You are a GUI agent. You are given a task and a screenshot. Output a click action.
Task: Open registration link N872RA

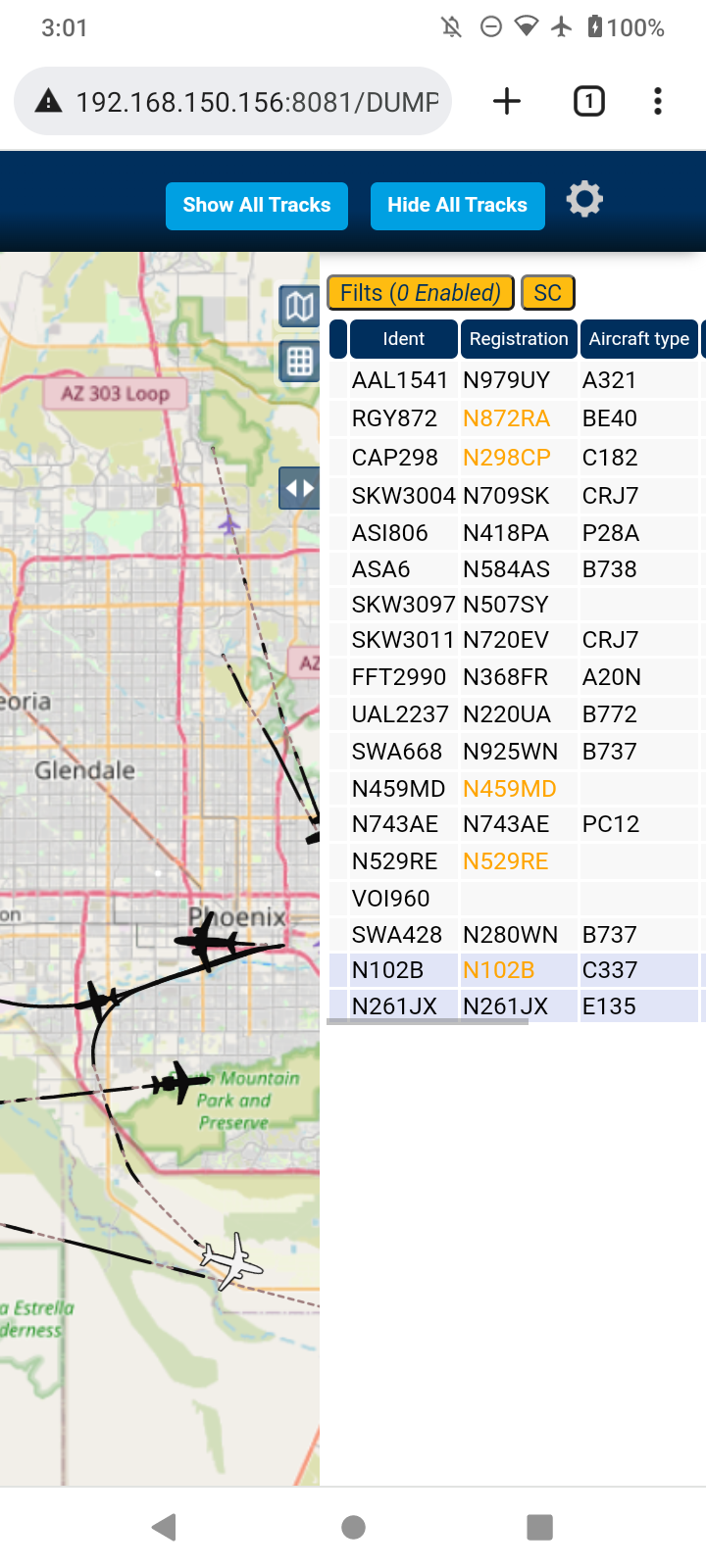[506, 418]
